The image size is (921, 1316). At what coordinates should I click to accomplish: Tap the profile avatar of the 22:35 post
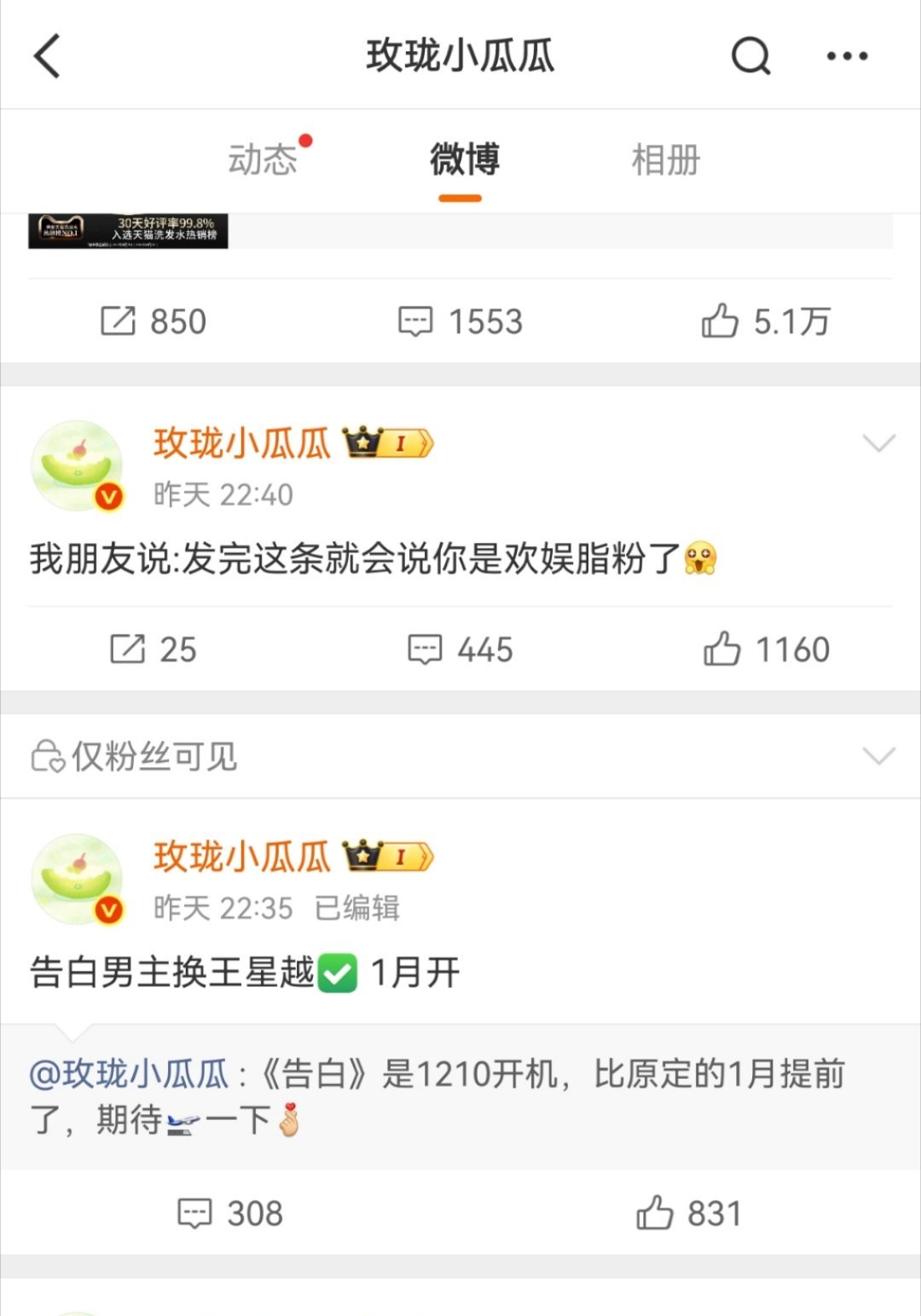pos(77,878)
